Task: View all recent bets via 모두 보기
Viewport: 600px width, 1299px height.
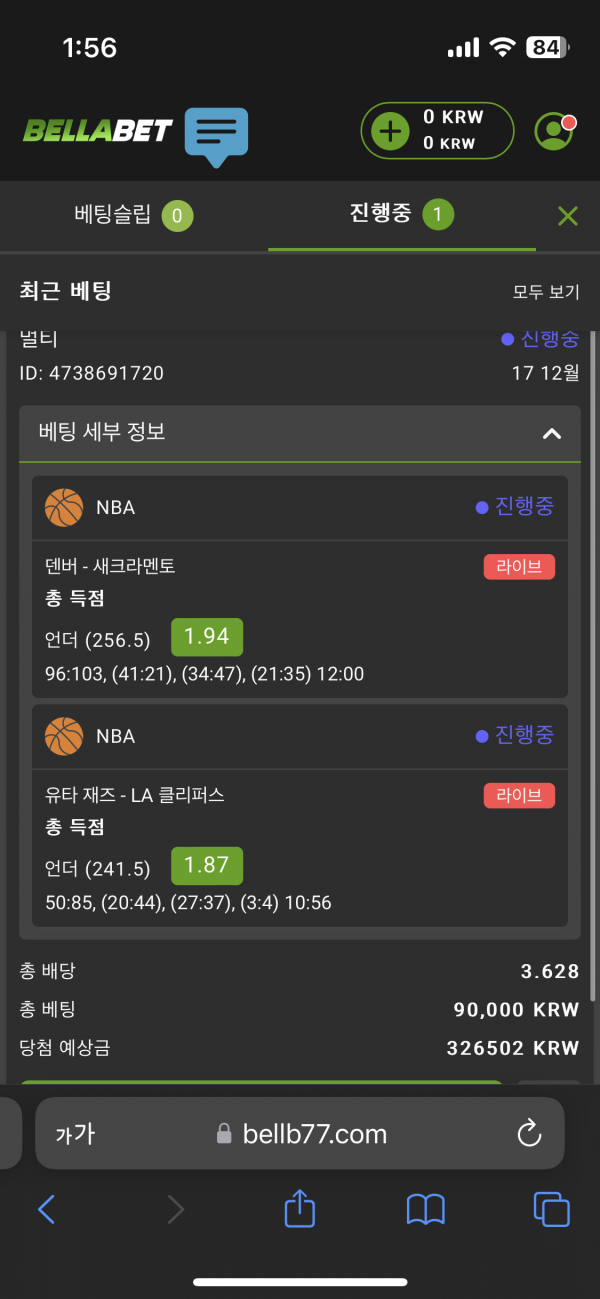Action: click(x=546, y=292)
